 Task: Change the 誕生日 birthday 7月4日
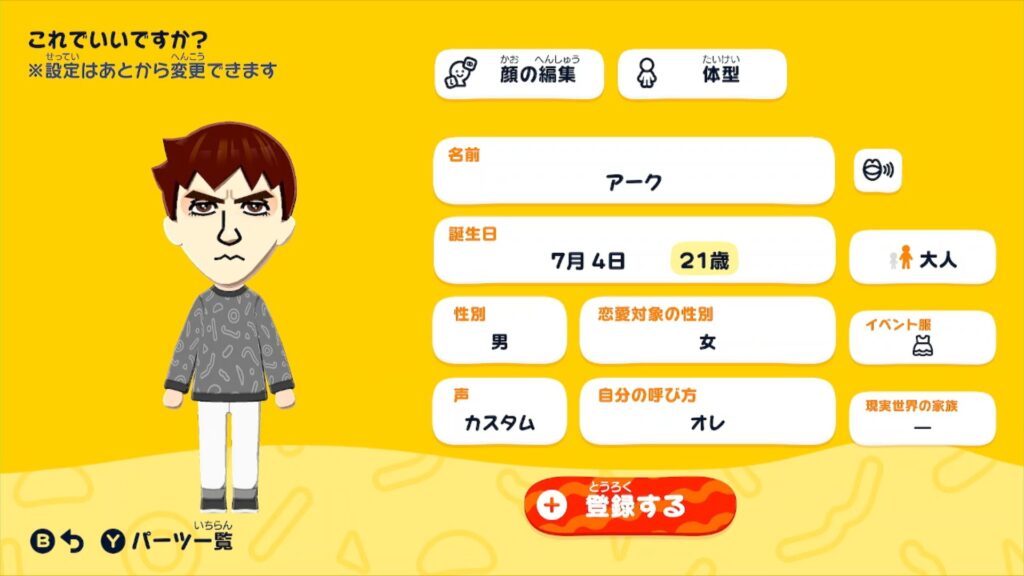pyautogui.click(x=633, y=251)
